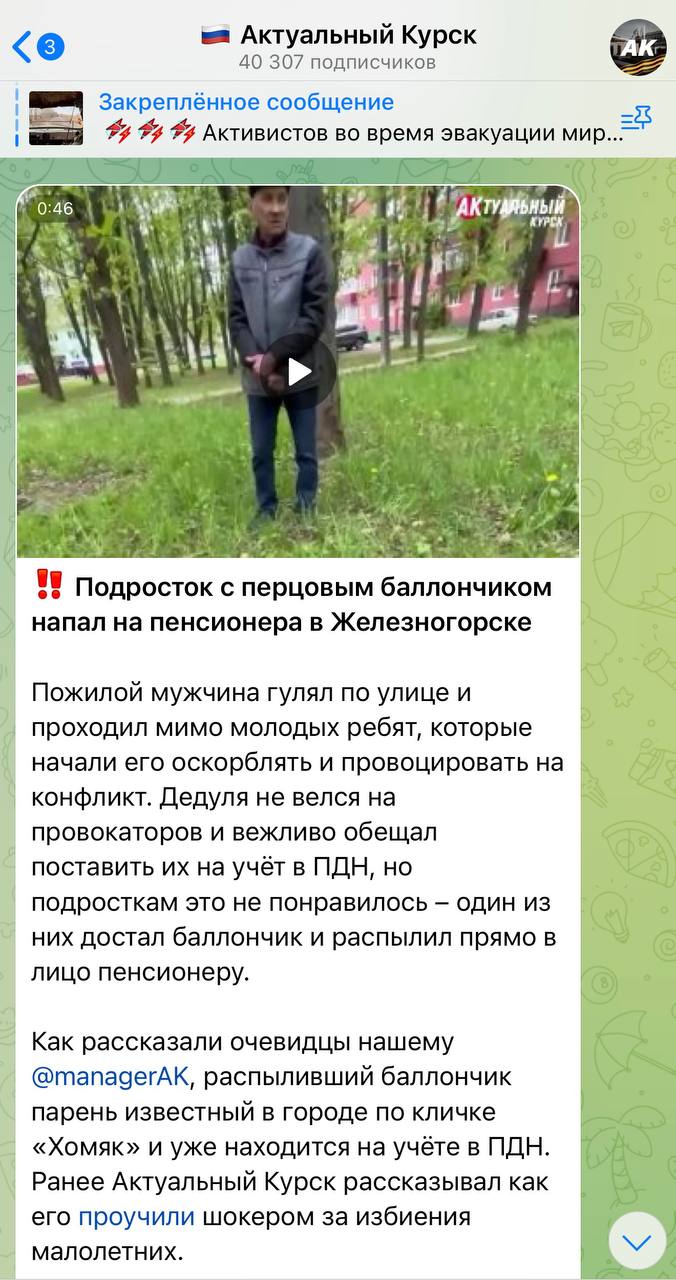Open the channel avatar profile picture
The image size is (676, 1280).
(638, 46)
